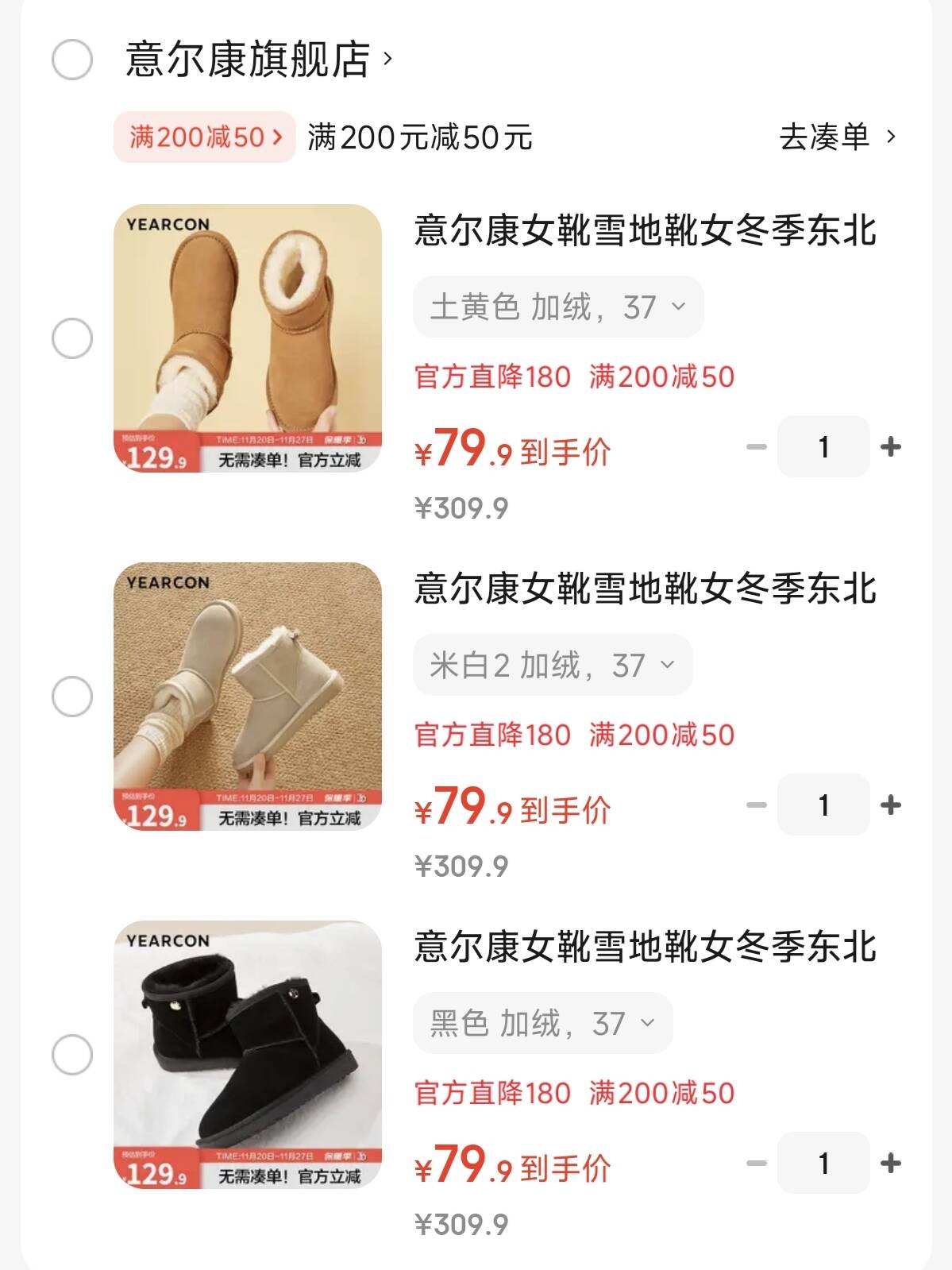Expand the 米白2 加绒, 37 options

(x=552, y=665)
